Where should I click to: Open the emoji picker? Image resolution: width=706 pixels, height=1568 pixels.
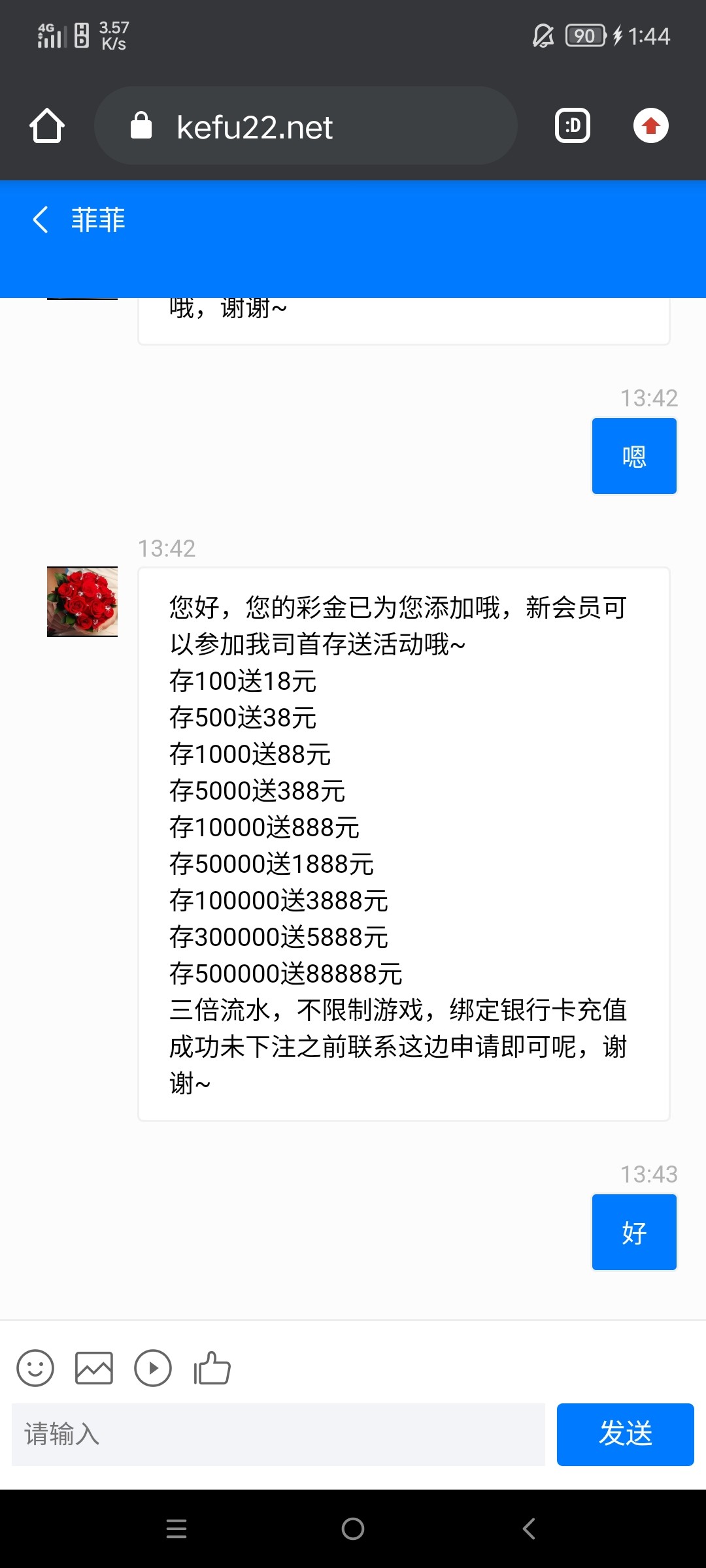point(35,1368)
